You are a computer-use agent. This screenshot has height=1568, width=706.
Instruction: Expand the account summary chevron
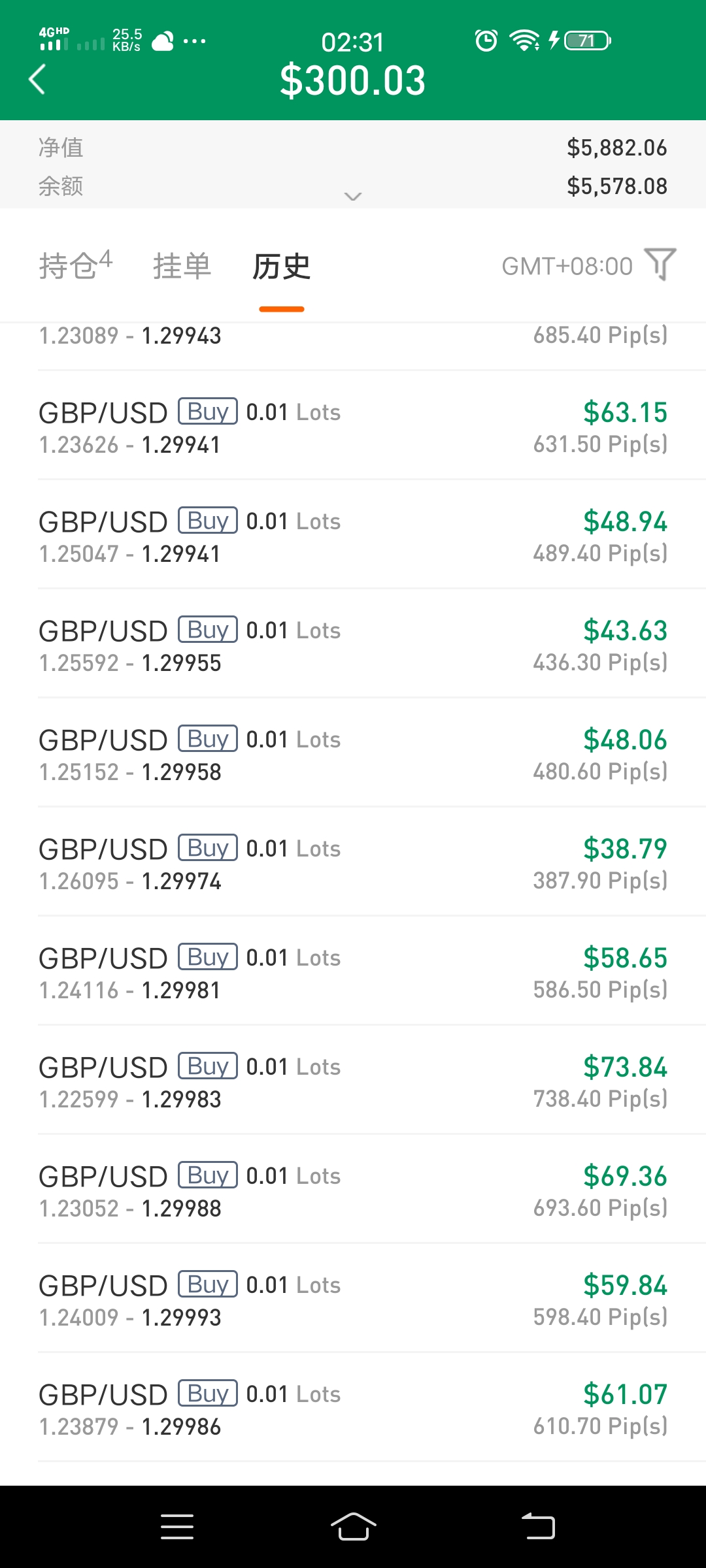(x=353, y=196)
